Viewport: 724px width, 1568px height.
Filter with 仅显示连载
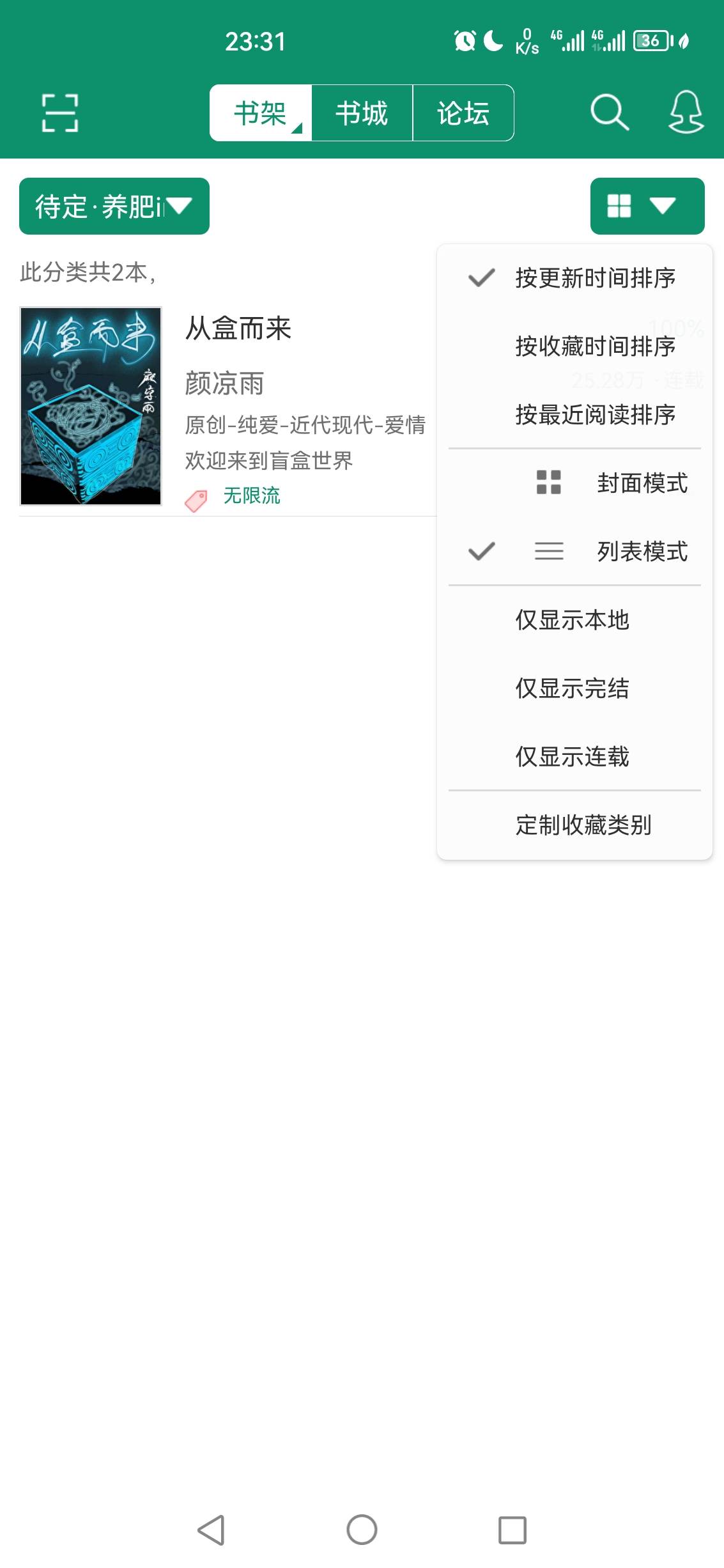tap(572, 757)
